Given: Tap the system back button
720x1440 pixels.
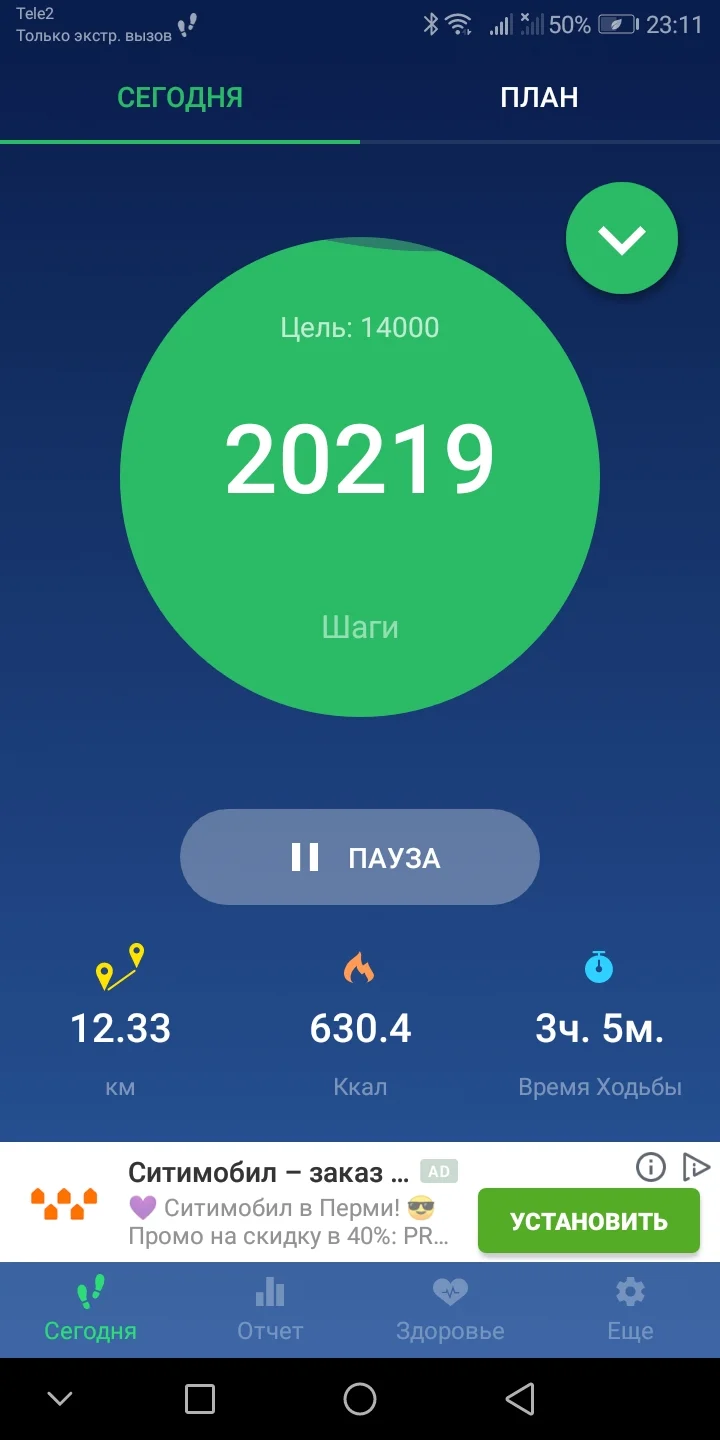Looking at the screenshot, I should click(520, 1399).
